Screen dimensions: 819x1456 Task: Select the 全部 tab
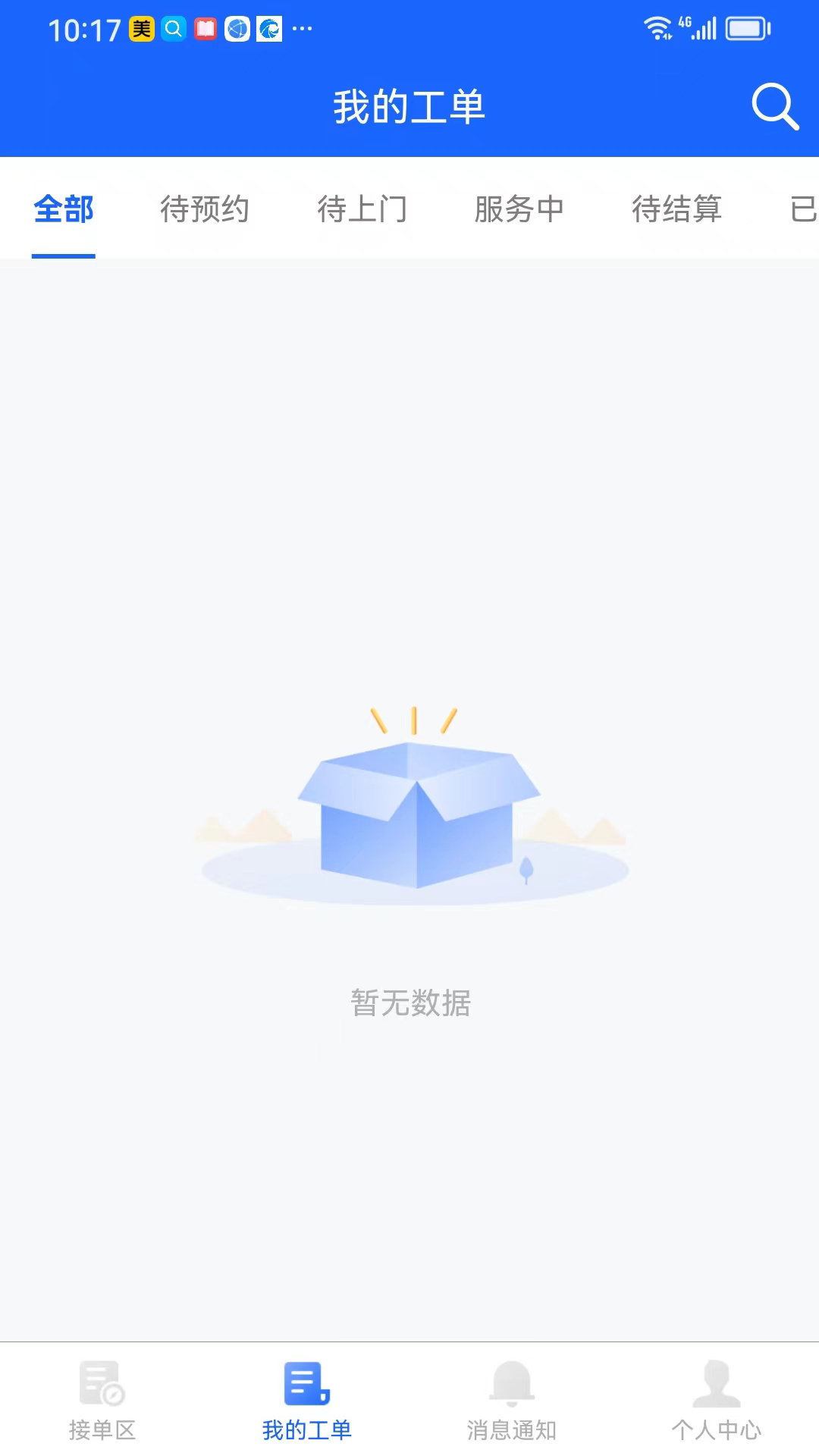(64, 209)
